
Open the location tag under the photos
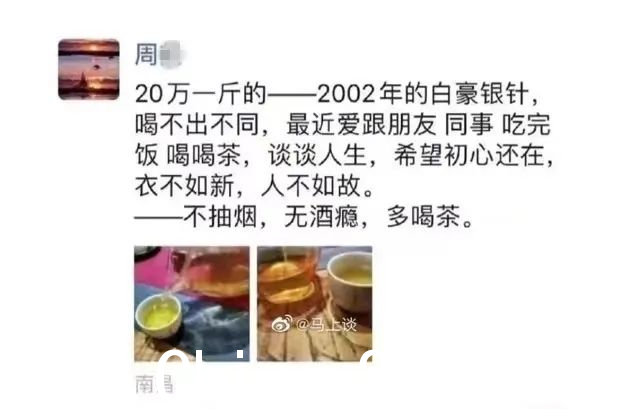pos(155,383)
